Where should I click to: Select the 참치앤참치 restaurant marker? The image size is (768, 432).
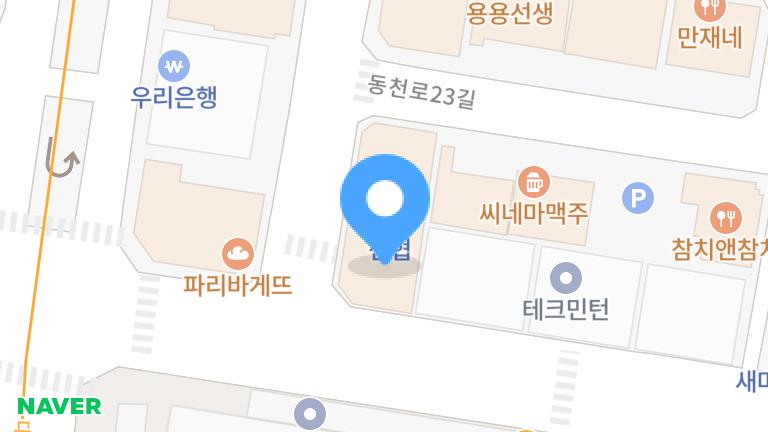click(725, 217)
